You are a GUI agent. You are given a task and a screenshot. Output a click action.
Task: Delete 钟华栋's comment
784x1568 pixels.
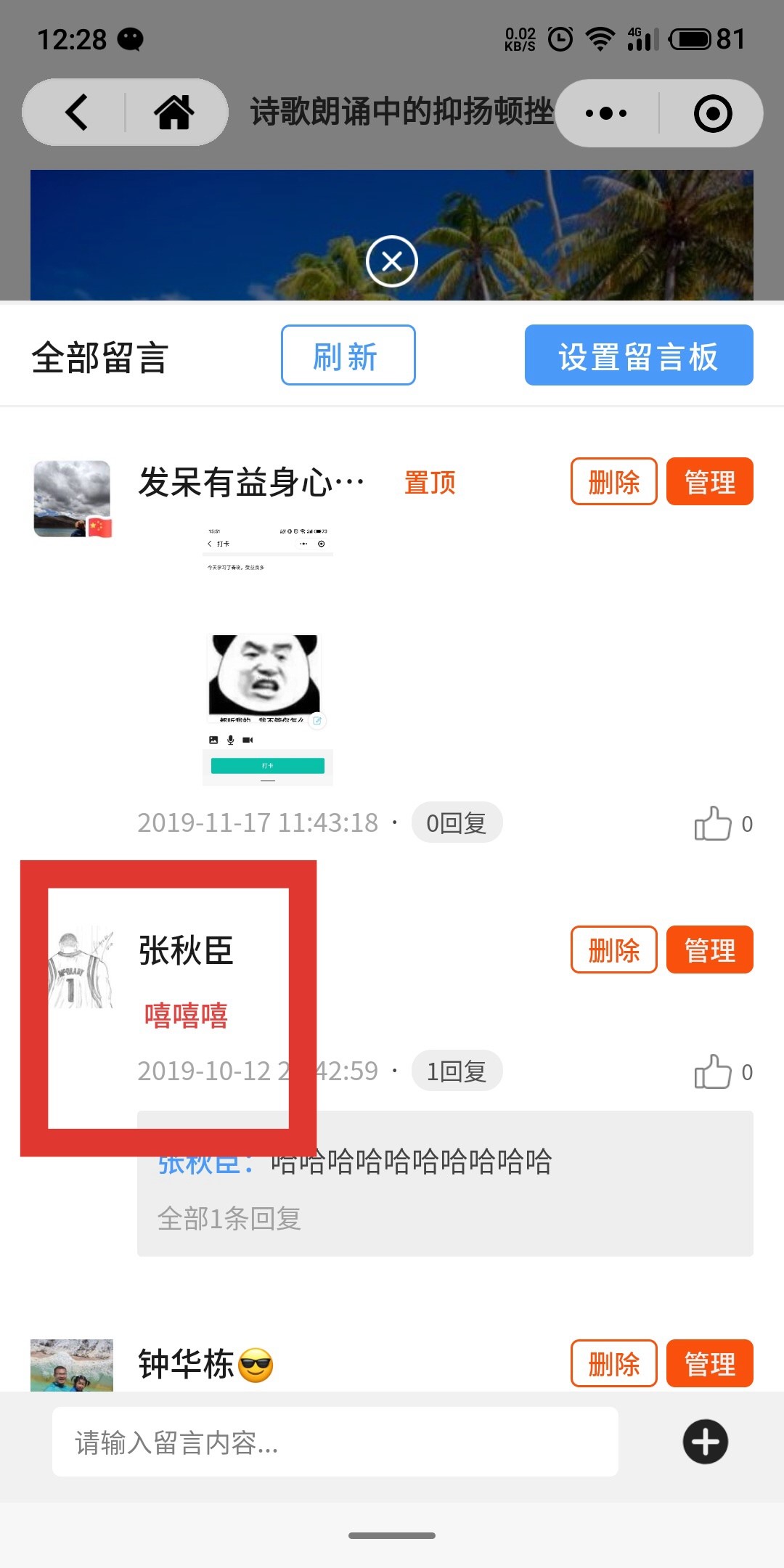pyautogui.click(x=613, y=1363)
